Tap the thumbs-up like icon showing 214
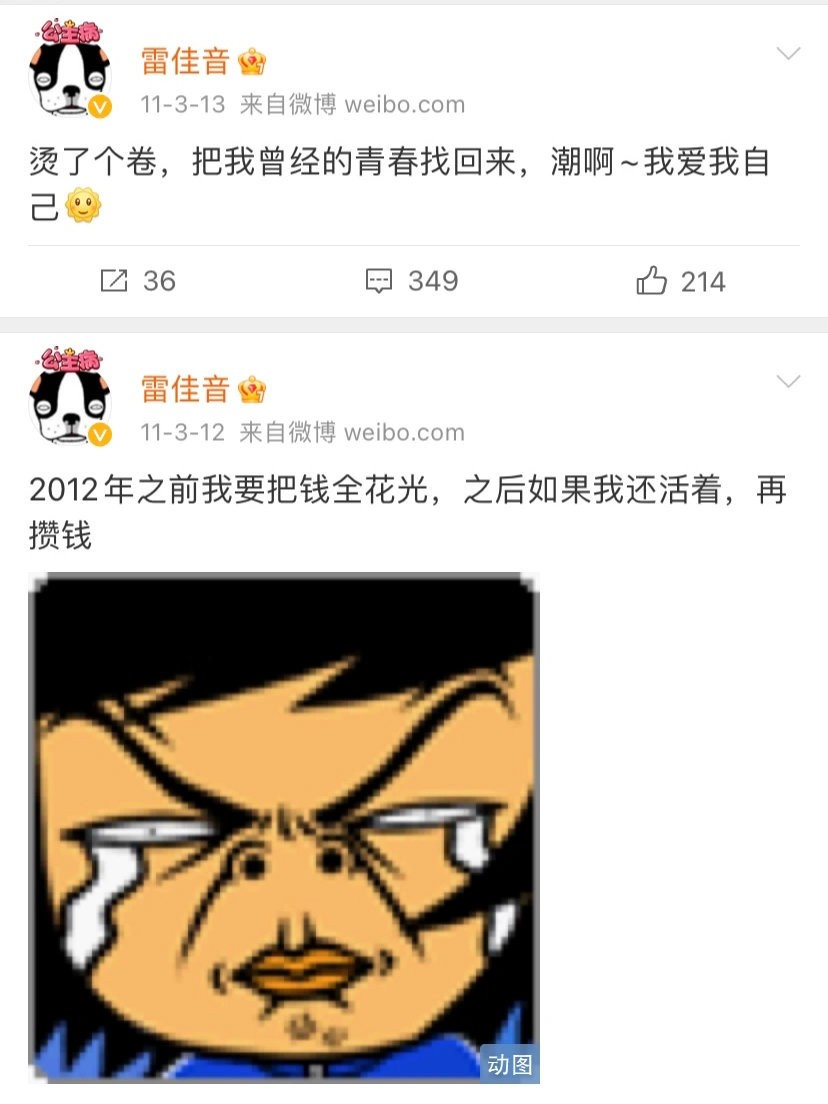 (651, 282)
